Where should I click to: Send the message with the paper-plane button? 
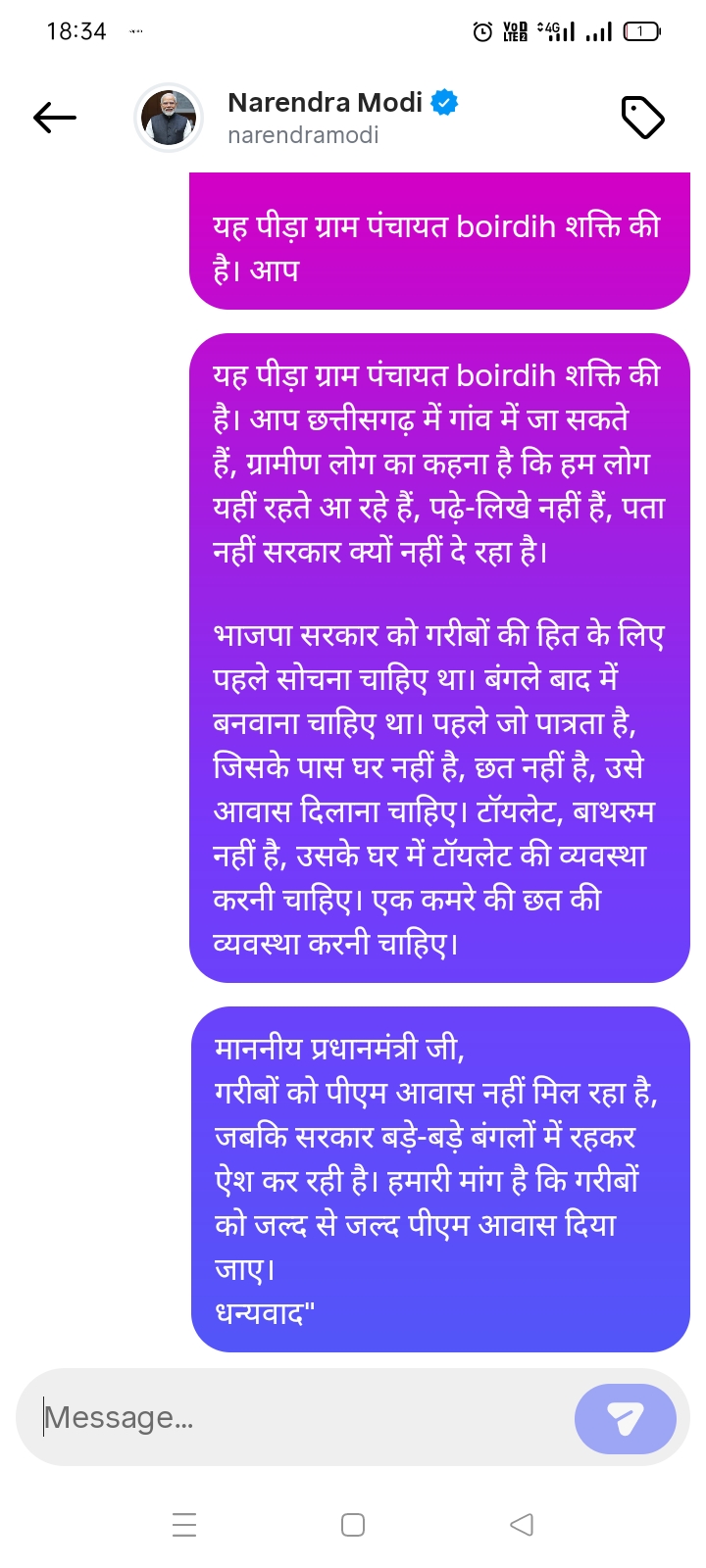[x=625, y=1418]
